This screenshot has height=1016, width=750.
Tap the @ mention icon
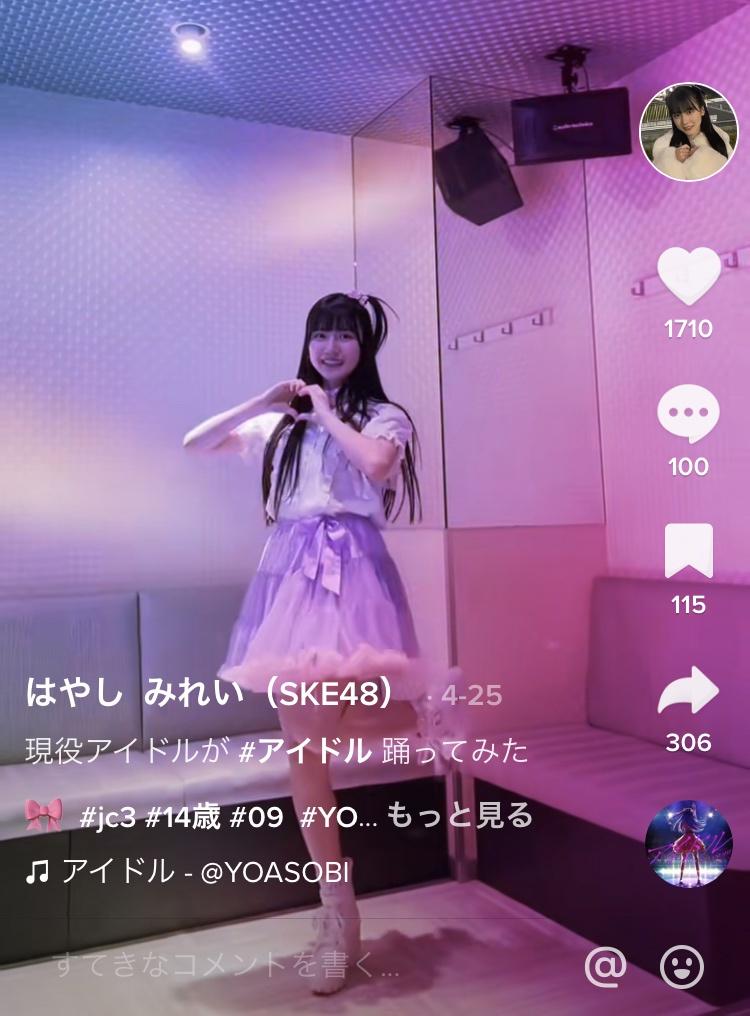[605, 967]
